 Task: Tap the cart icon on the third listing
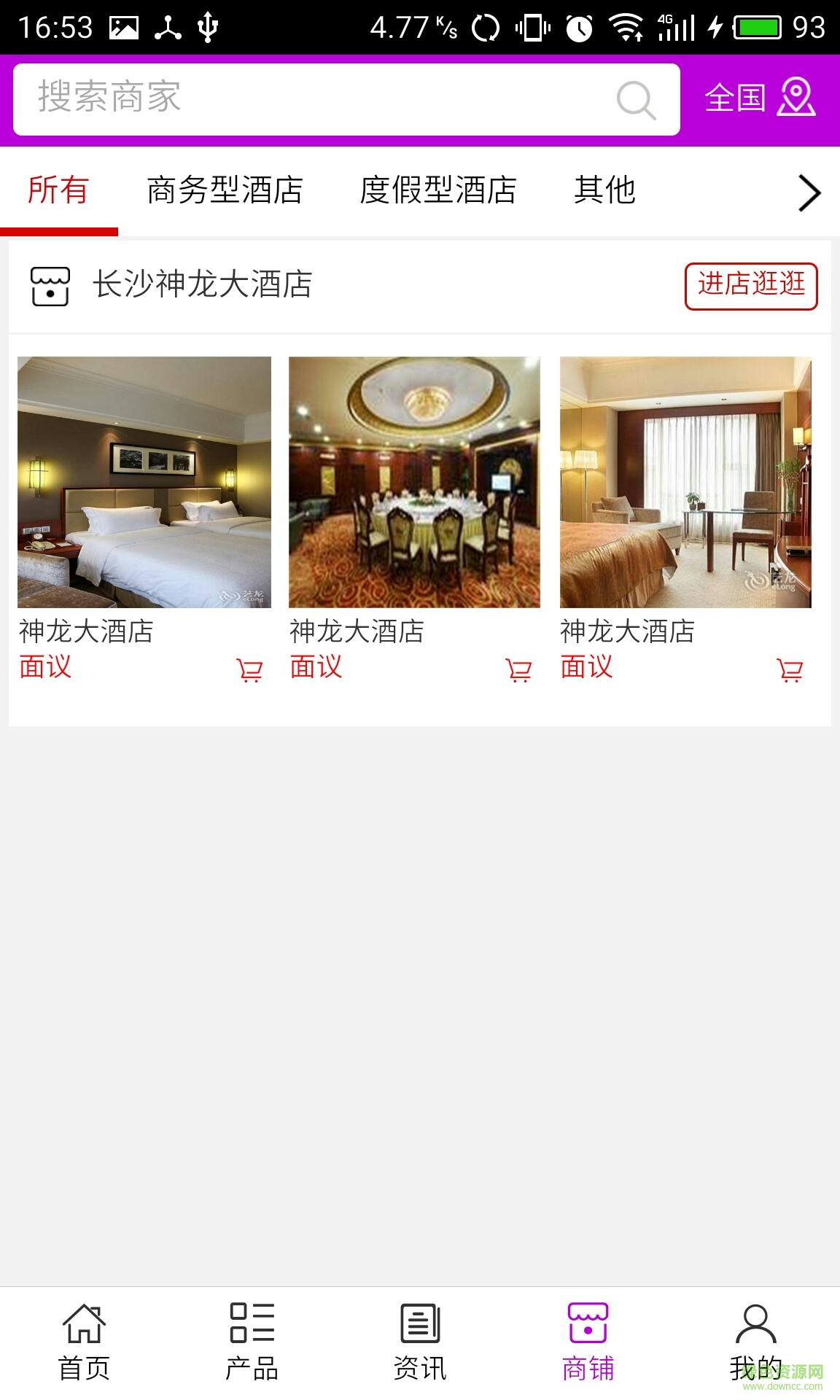pyautogui.click(x=790, y=672)
